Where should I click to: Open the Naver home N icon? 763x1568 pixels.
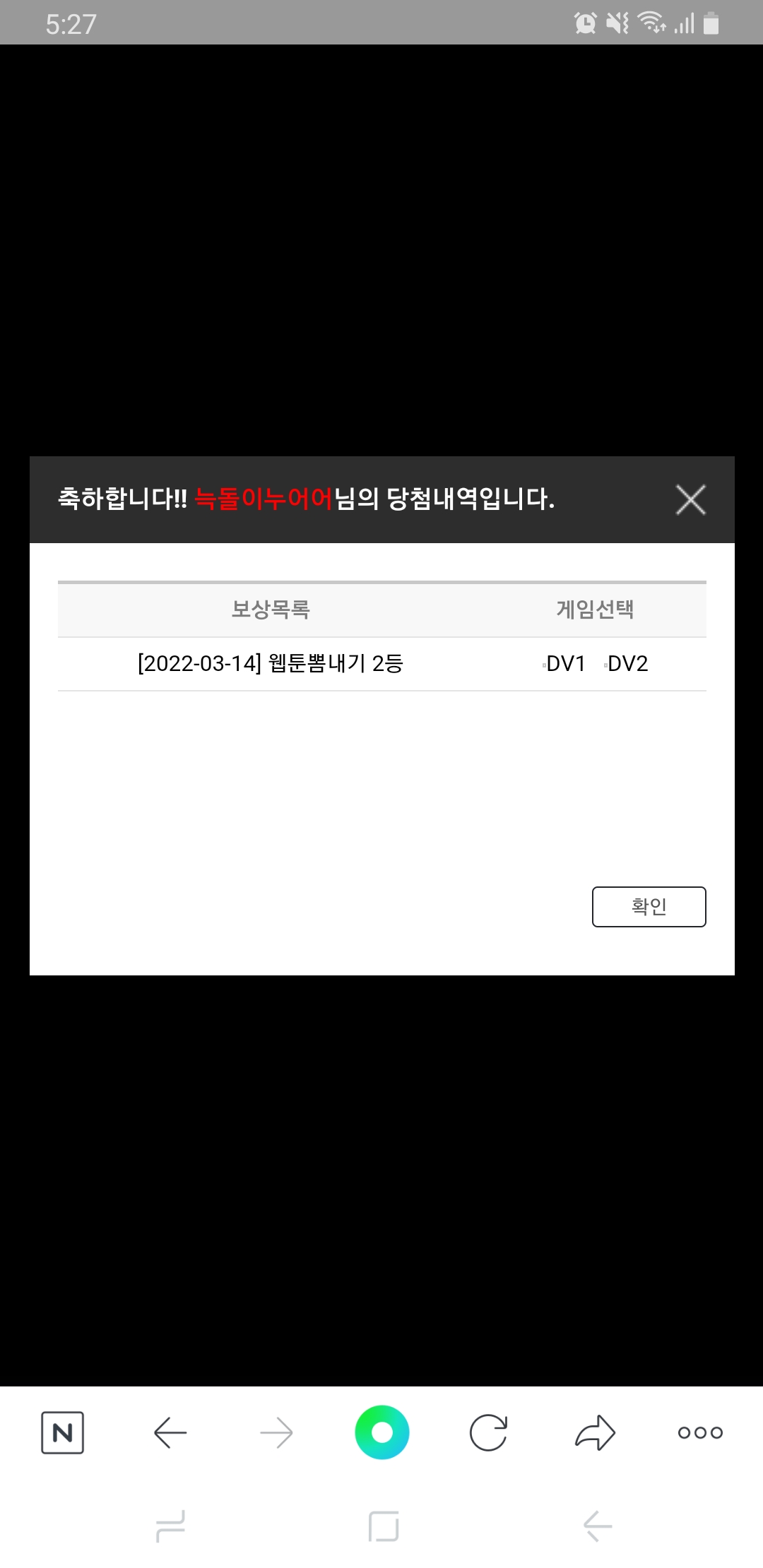[x=63, y=1432]
